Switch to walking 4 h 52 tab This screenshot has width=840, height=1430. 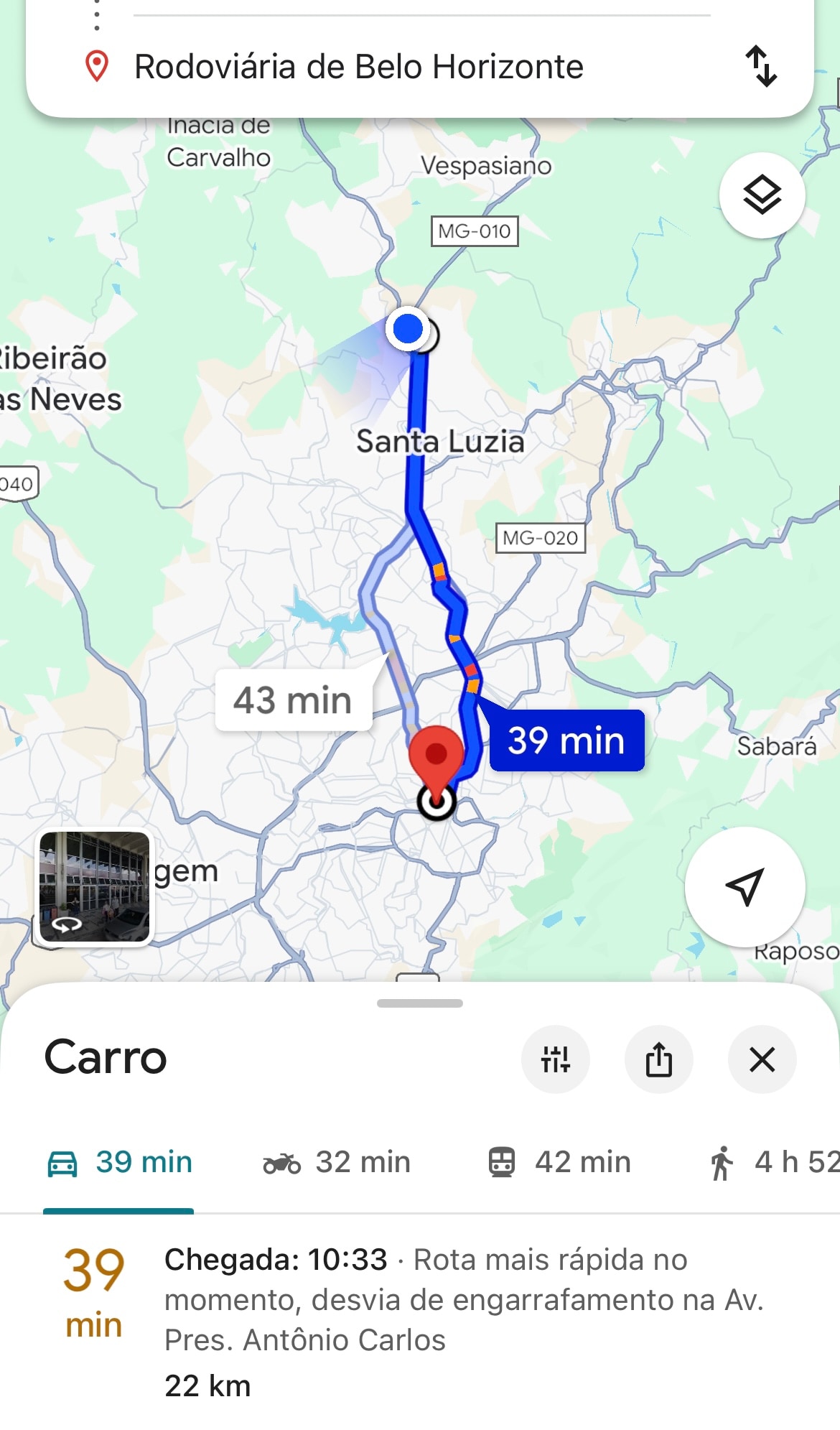coord(772,1162)
